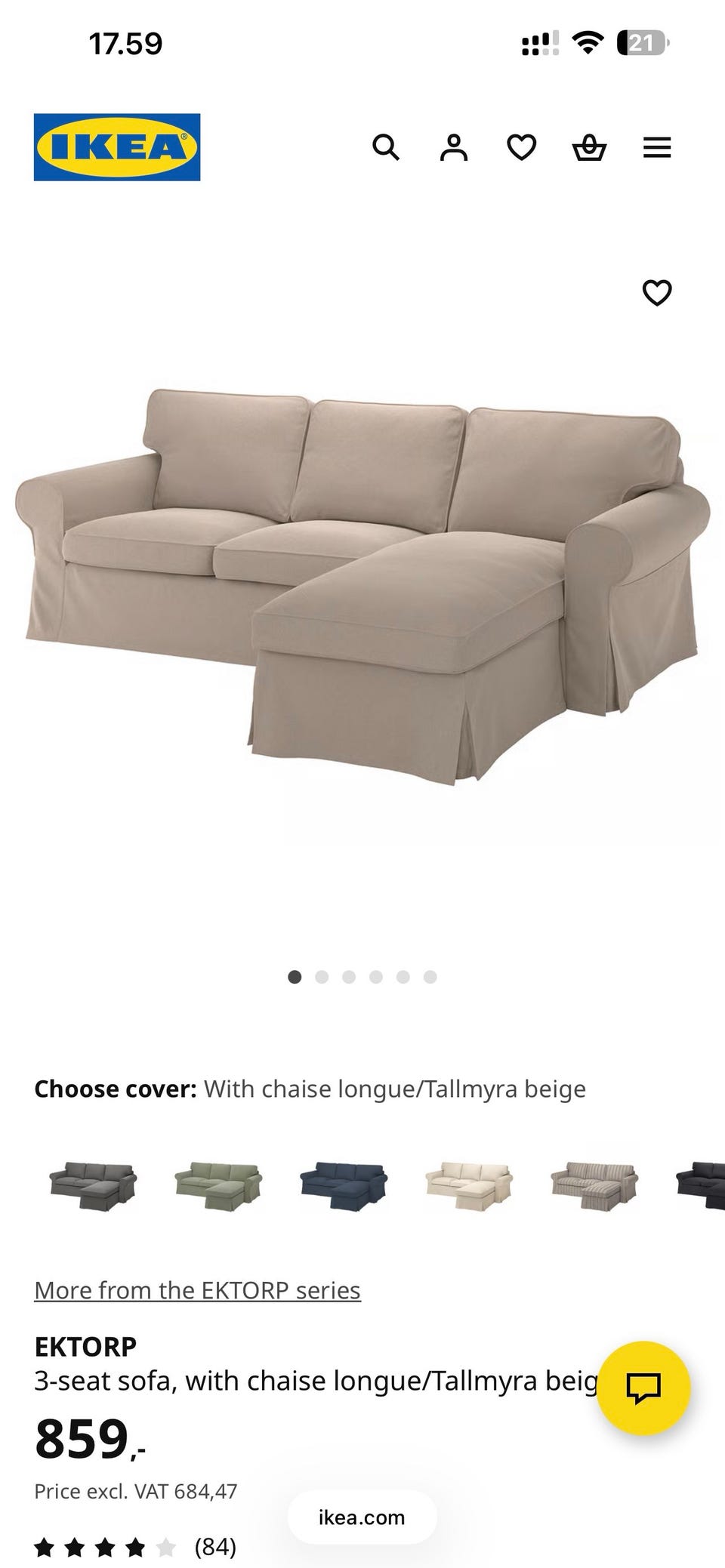
Task: View the 84 customer reviews
Action: (x=214, y=1547)
